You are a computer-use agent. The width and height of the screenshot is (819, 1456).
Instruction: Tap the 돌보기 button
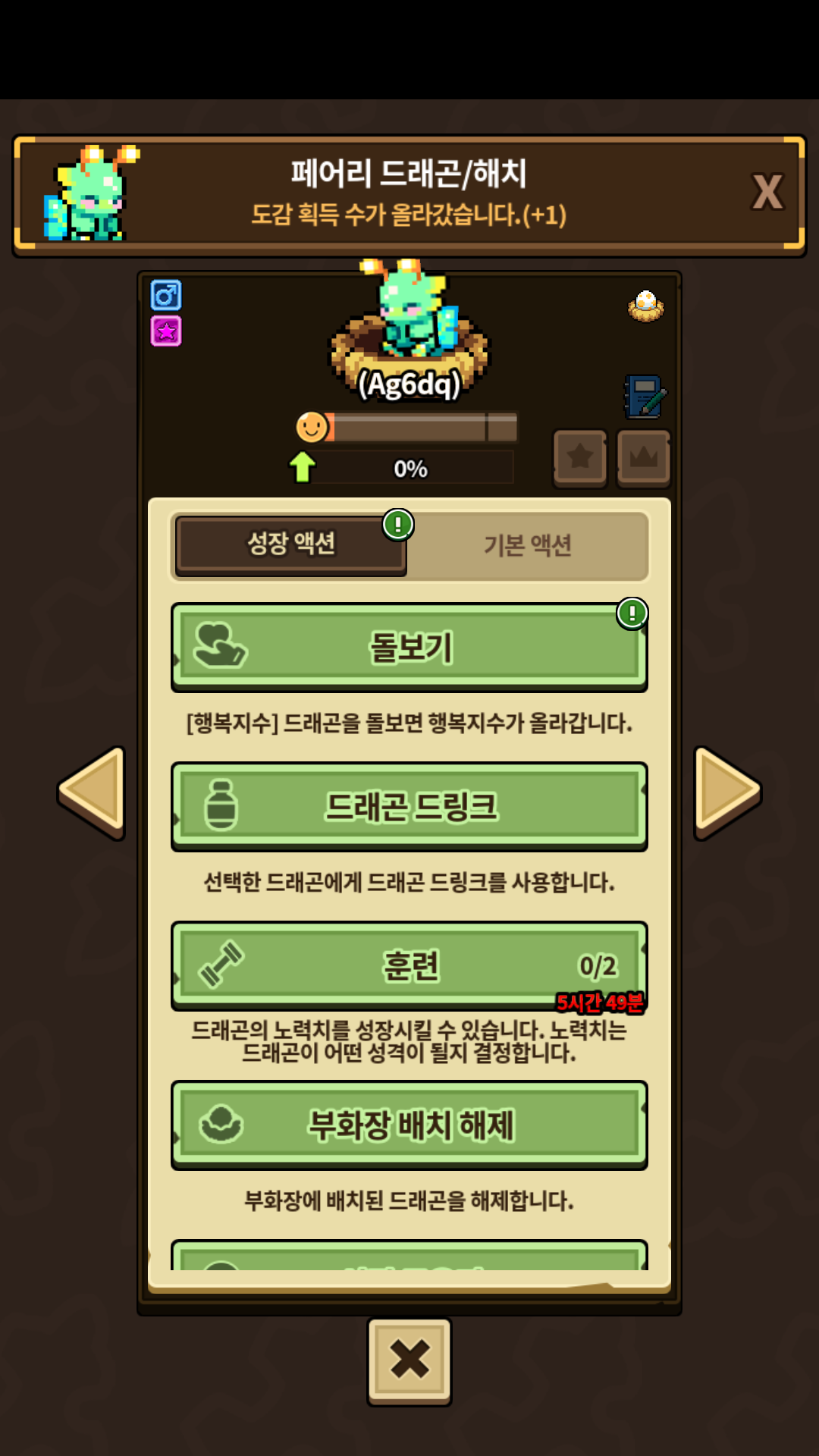click(409, 648)
